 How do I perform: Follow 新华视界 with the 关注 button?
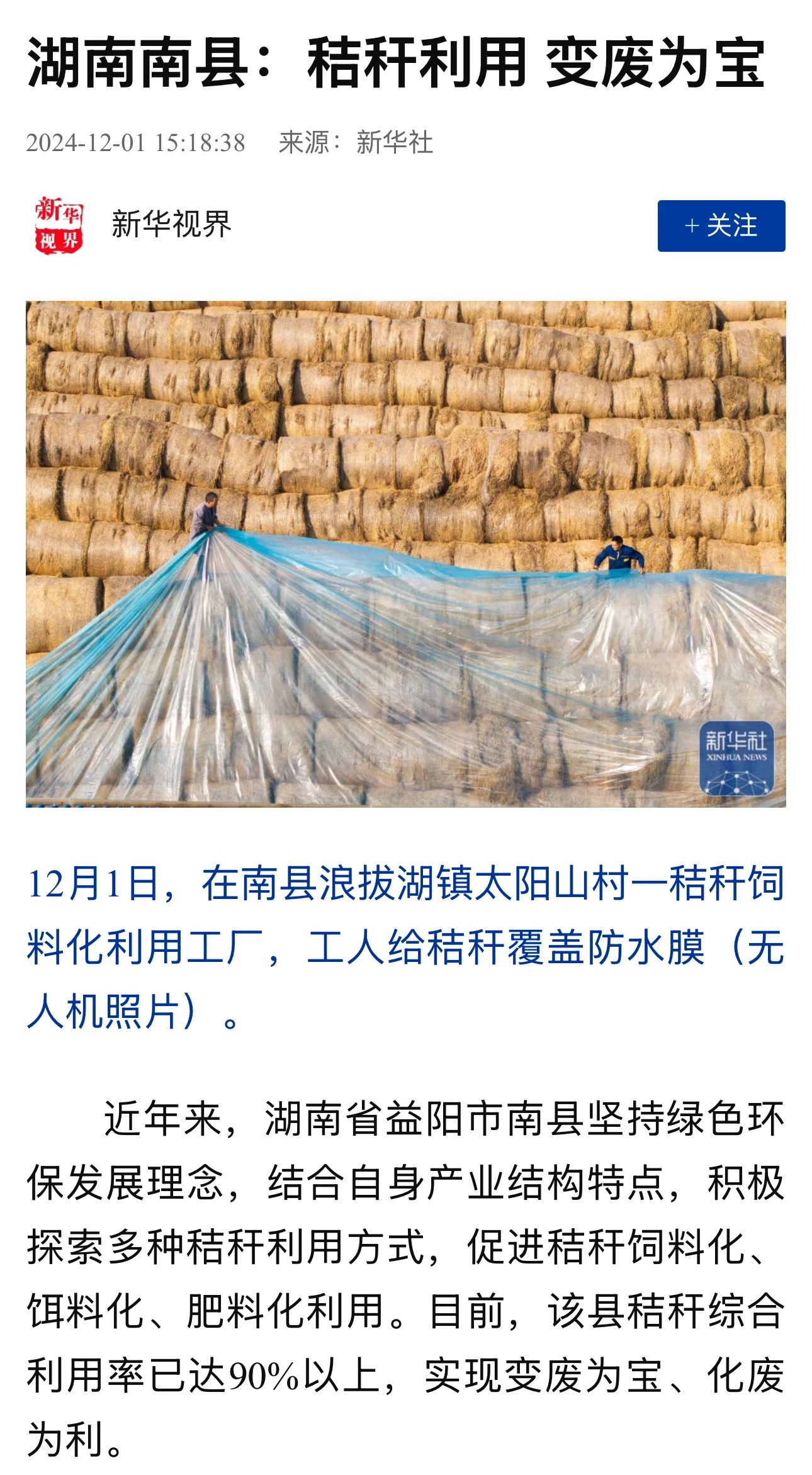point(721,225)
